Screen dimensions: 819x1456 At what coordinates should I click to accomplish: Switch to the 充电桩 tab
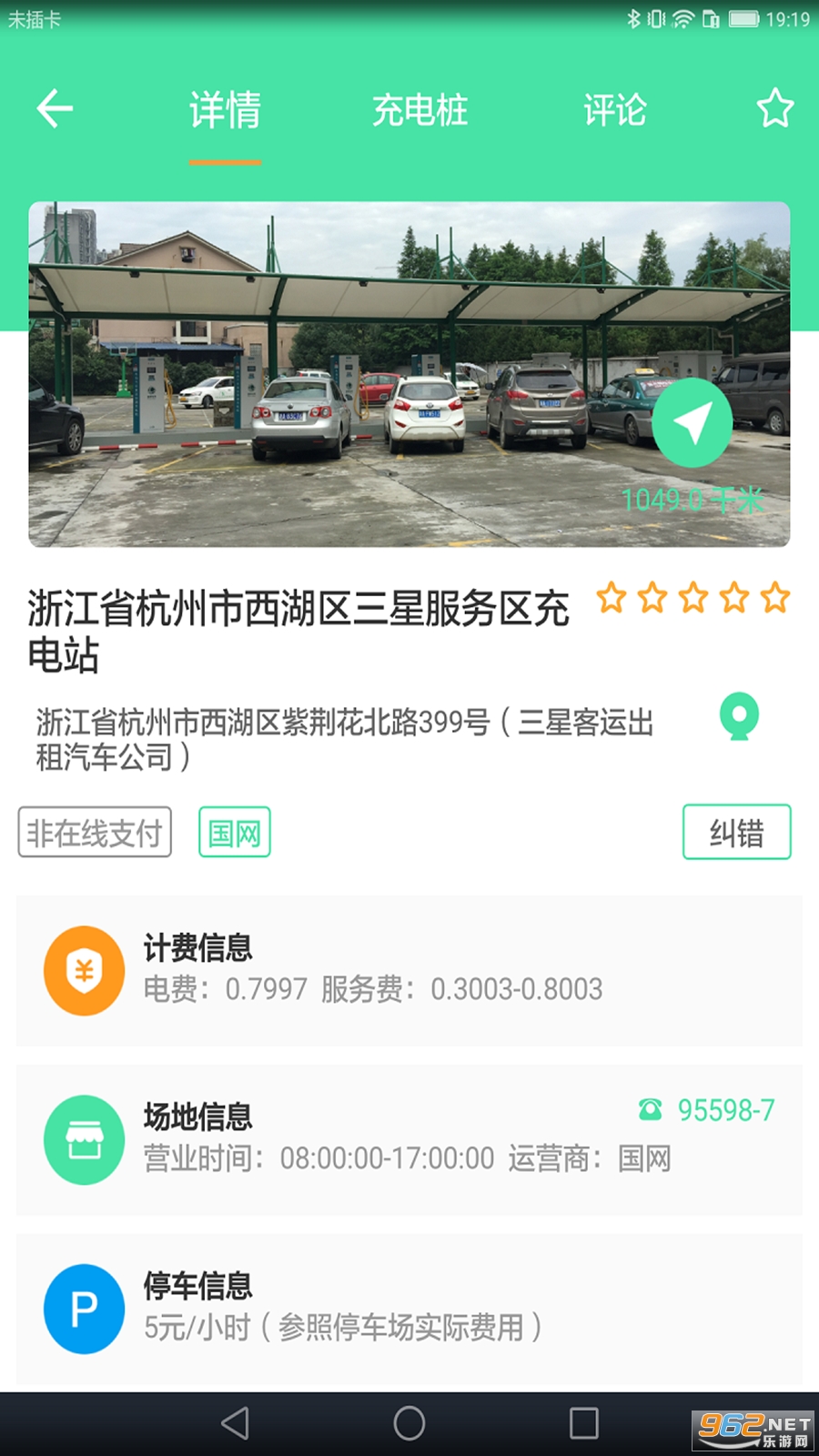click(420, 109)
